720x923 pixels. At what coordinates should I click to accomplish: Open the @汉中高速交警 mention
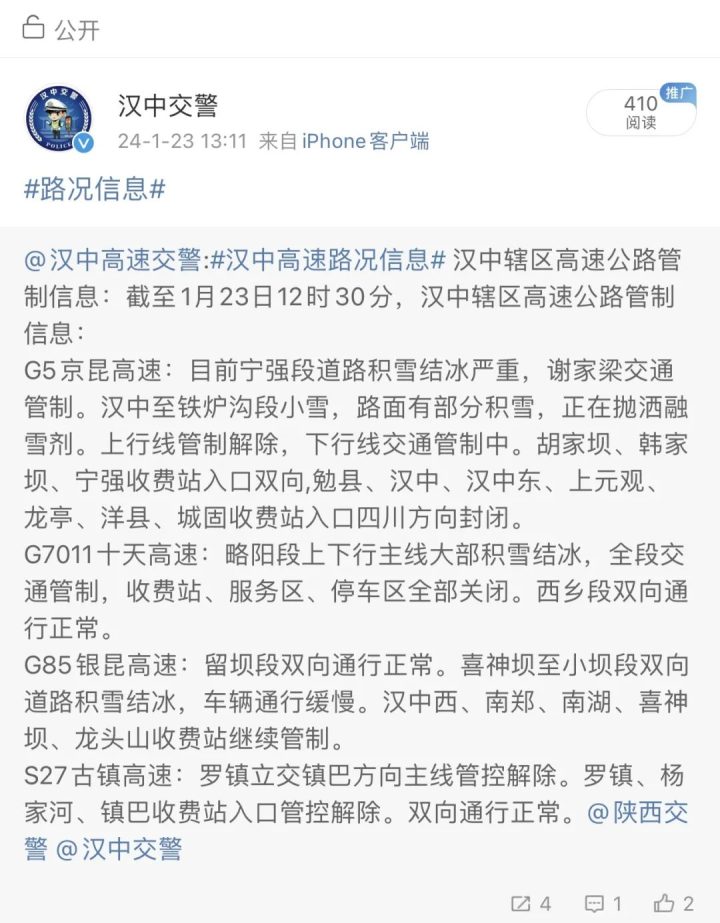(114, 260)
